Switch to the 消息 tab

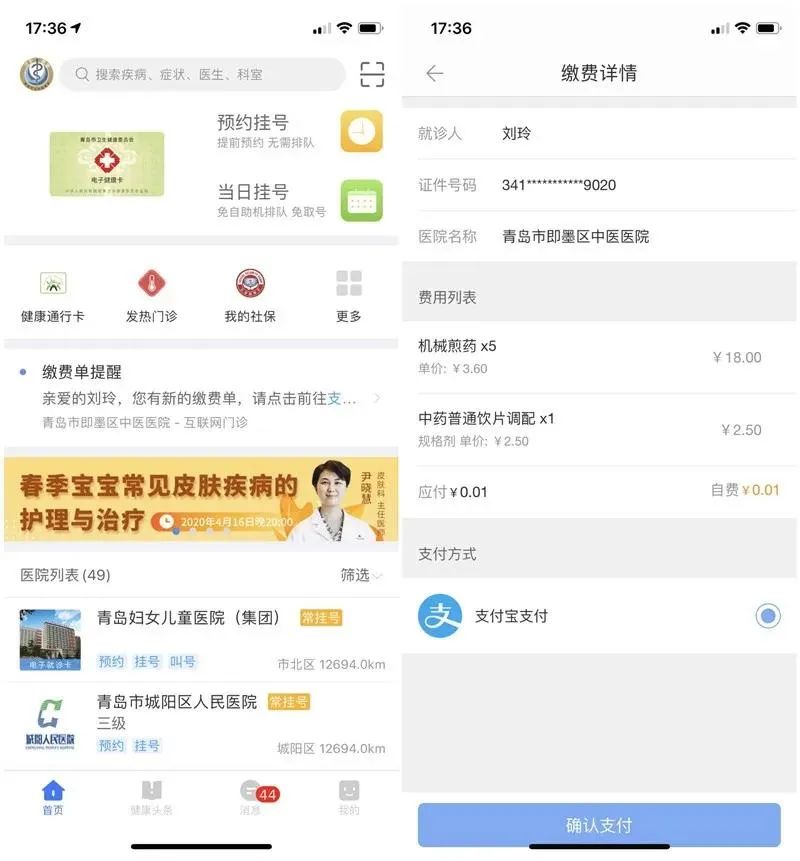251,797
